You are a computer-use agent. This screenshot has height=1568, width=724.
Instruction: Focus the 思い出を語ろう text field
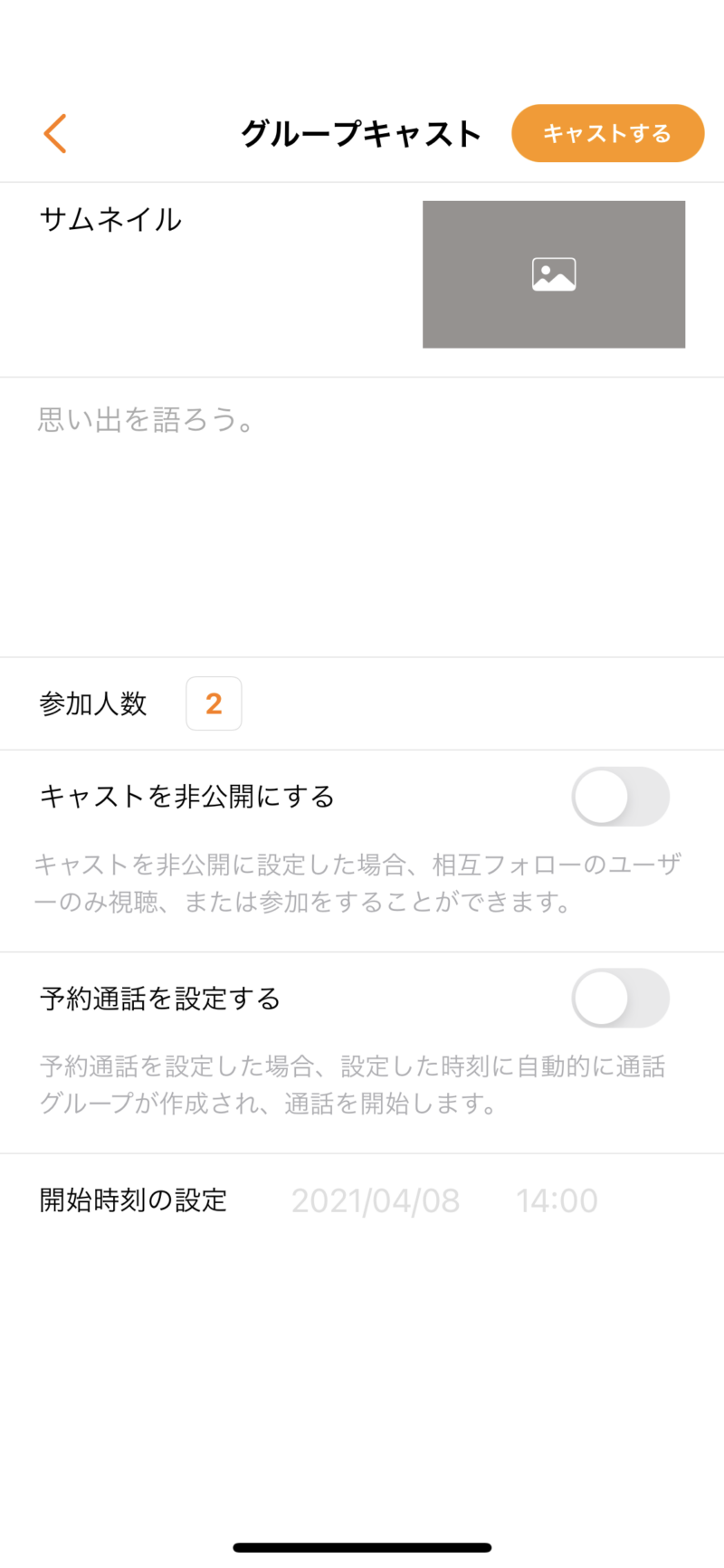[362, 517]
